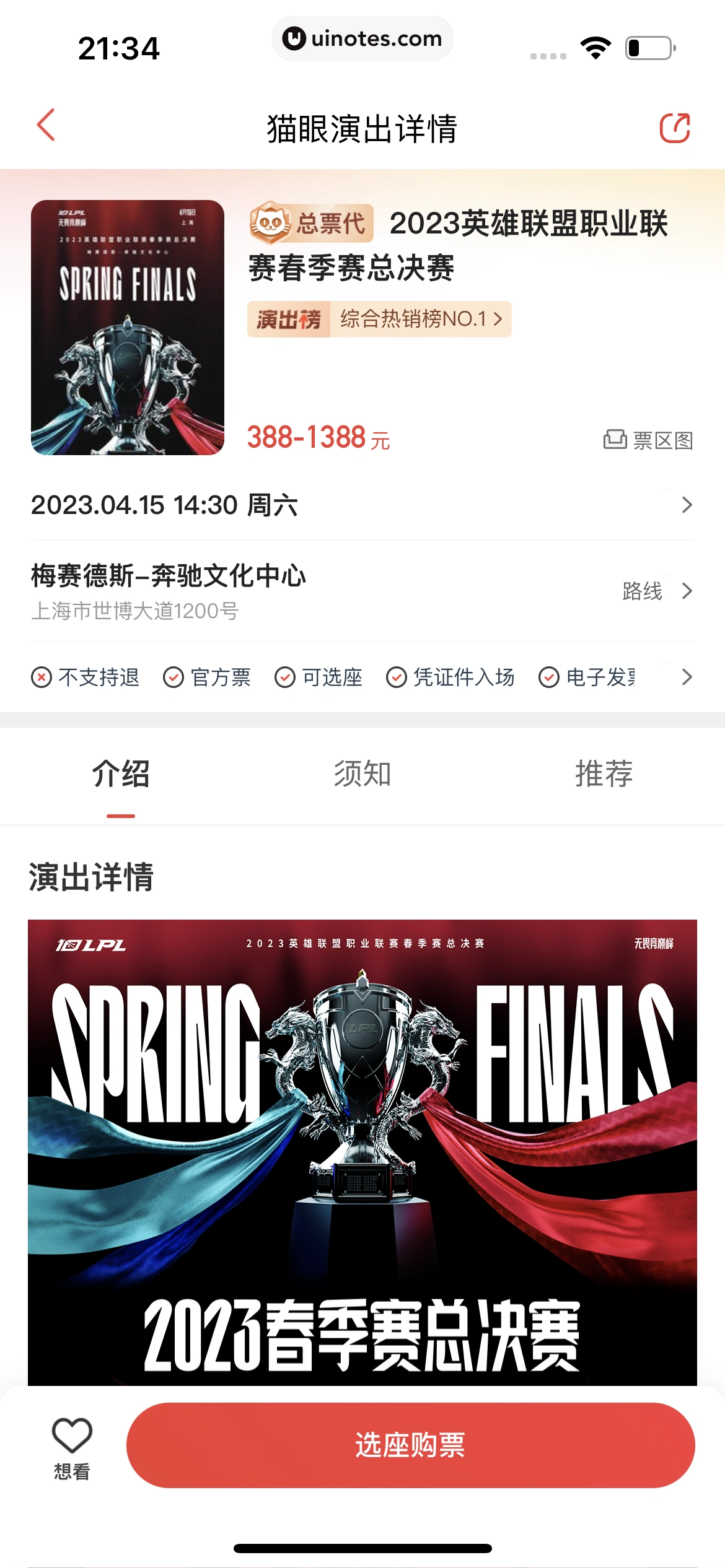The width and height of the screenshot is (725, 1568).
Task: View the 票区图 seating map
Action: (x=649, y=440)
